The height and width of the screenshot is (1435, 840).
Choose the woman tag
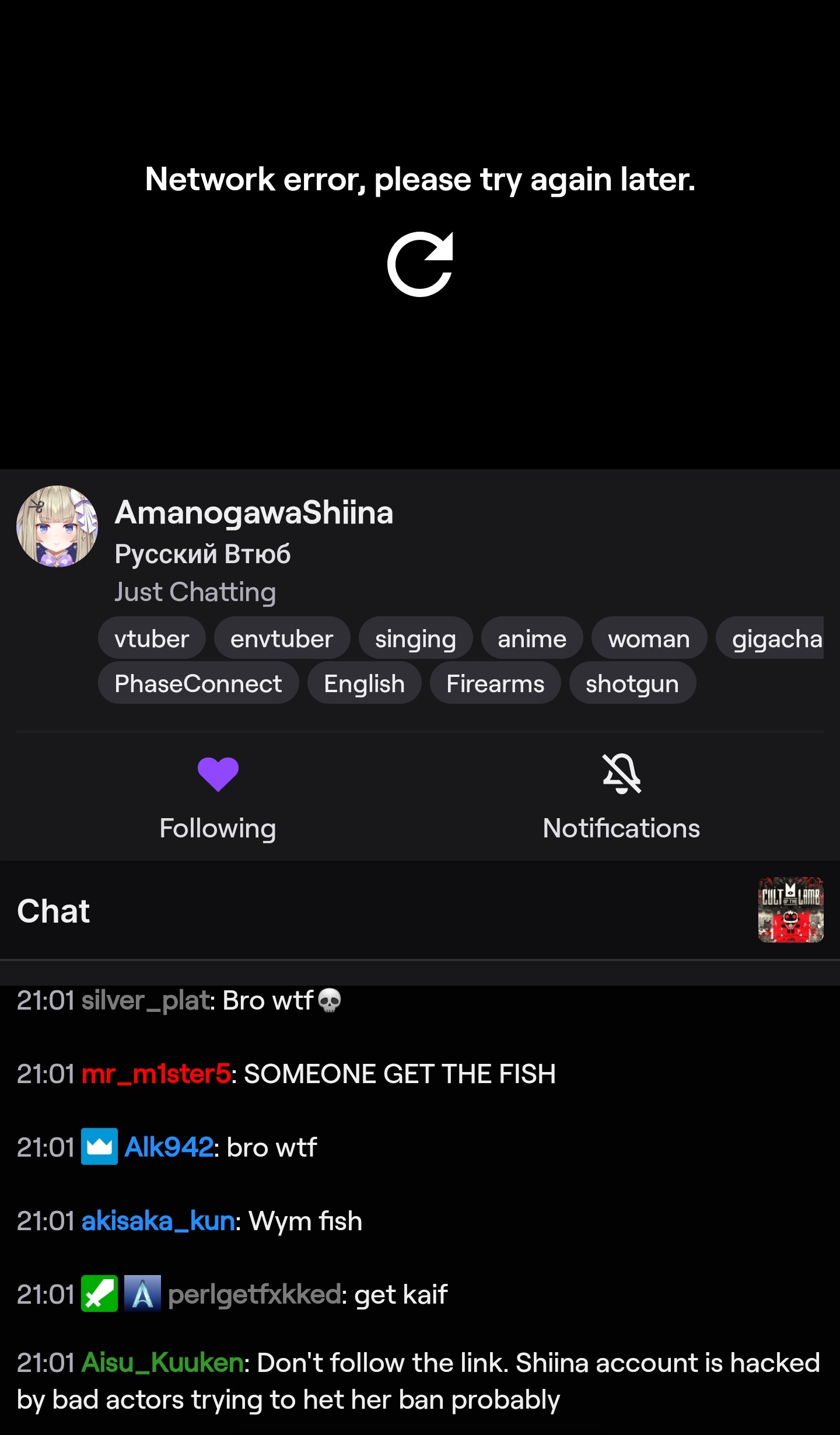point(649,638)
